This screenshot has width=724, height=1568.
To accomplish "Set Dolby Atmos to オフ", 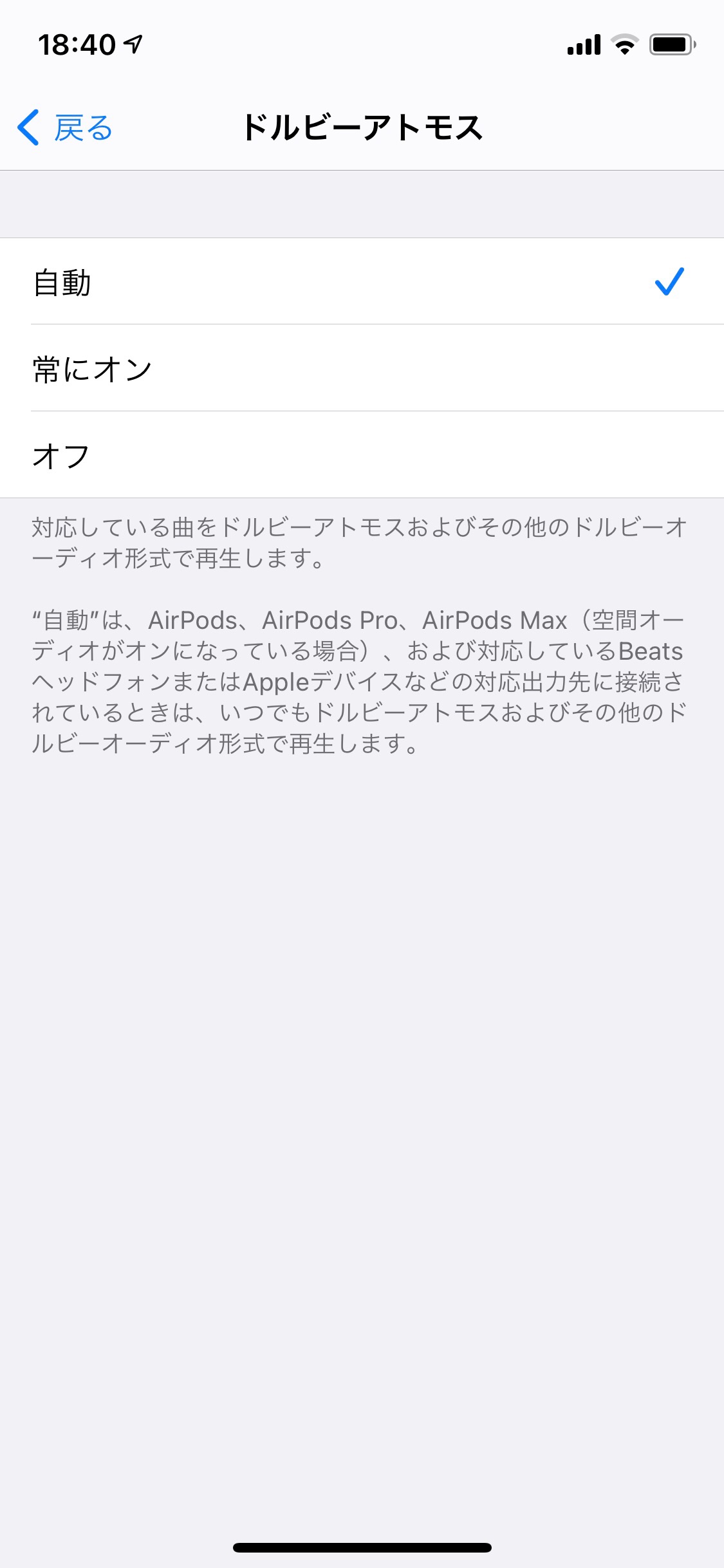I will [x=362, y=456].
